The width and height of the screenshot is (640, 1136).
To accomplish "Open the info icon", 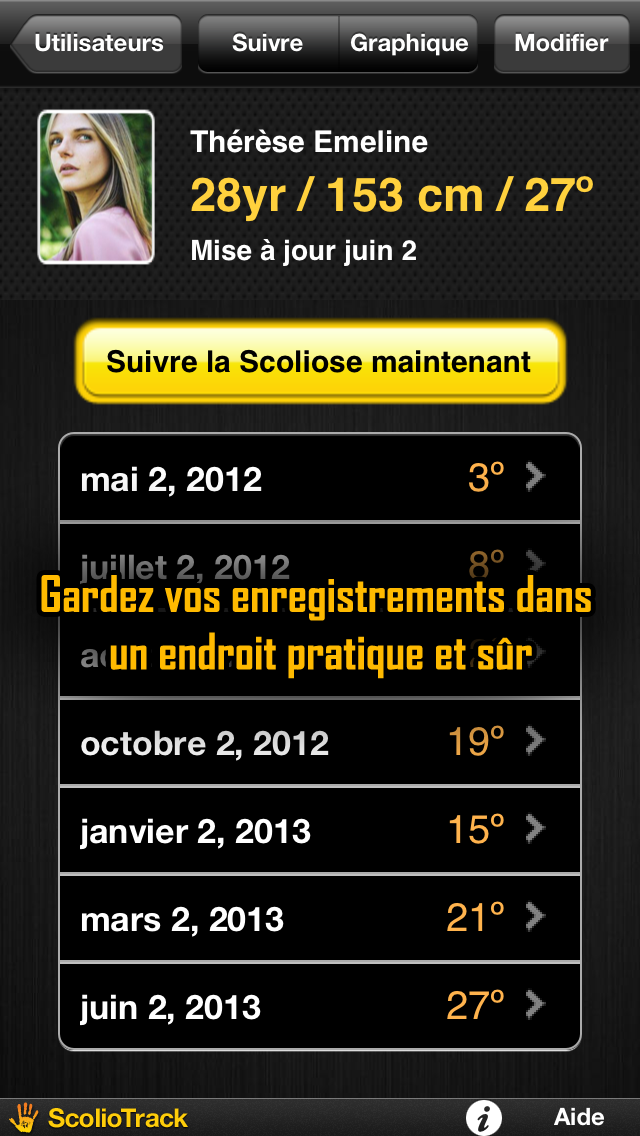I will coord(484,1118).
